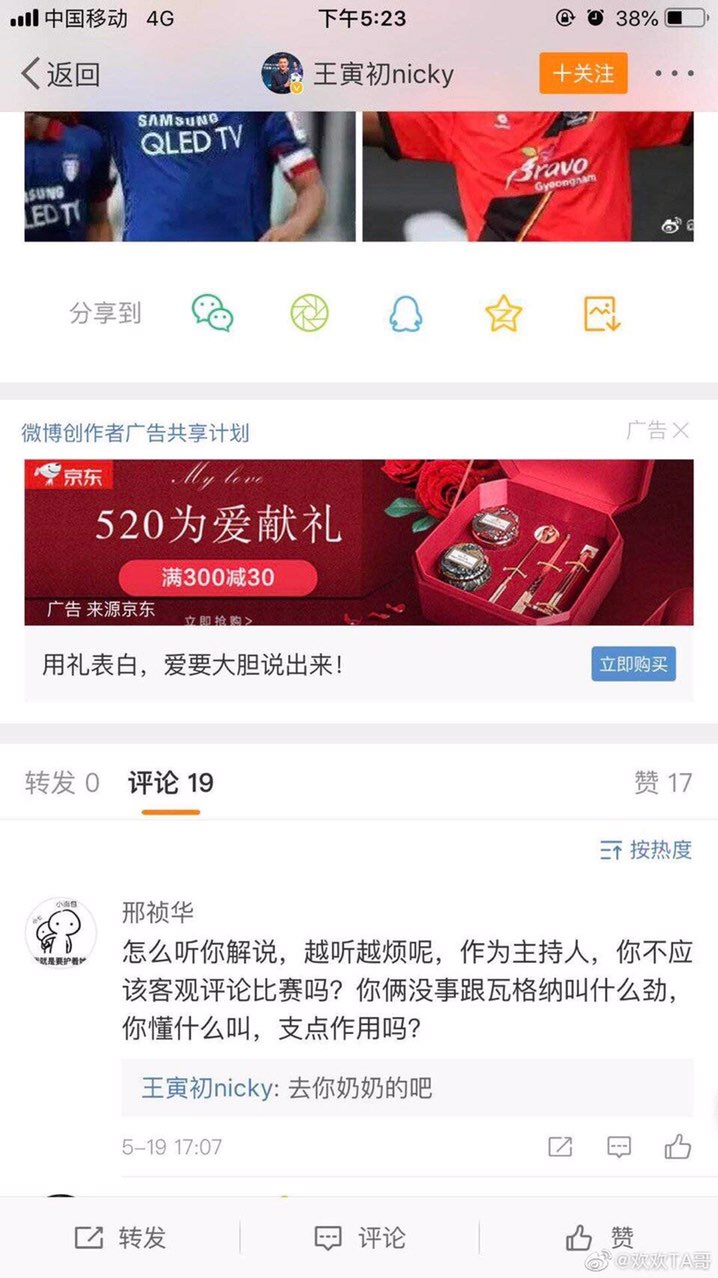Switch to the 赞 17 tab

(663, 783)
